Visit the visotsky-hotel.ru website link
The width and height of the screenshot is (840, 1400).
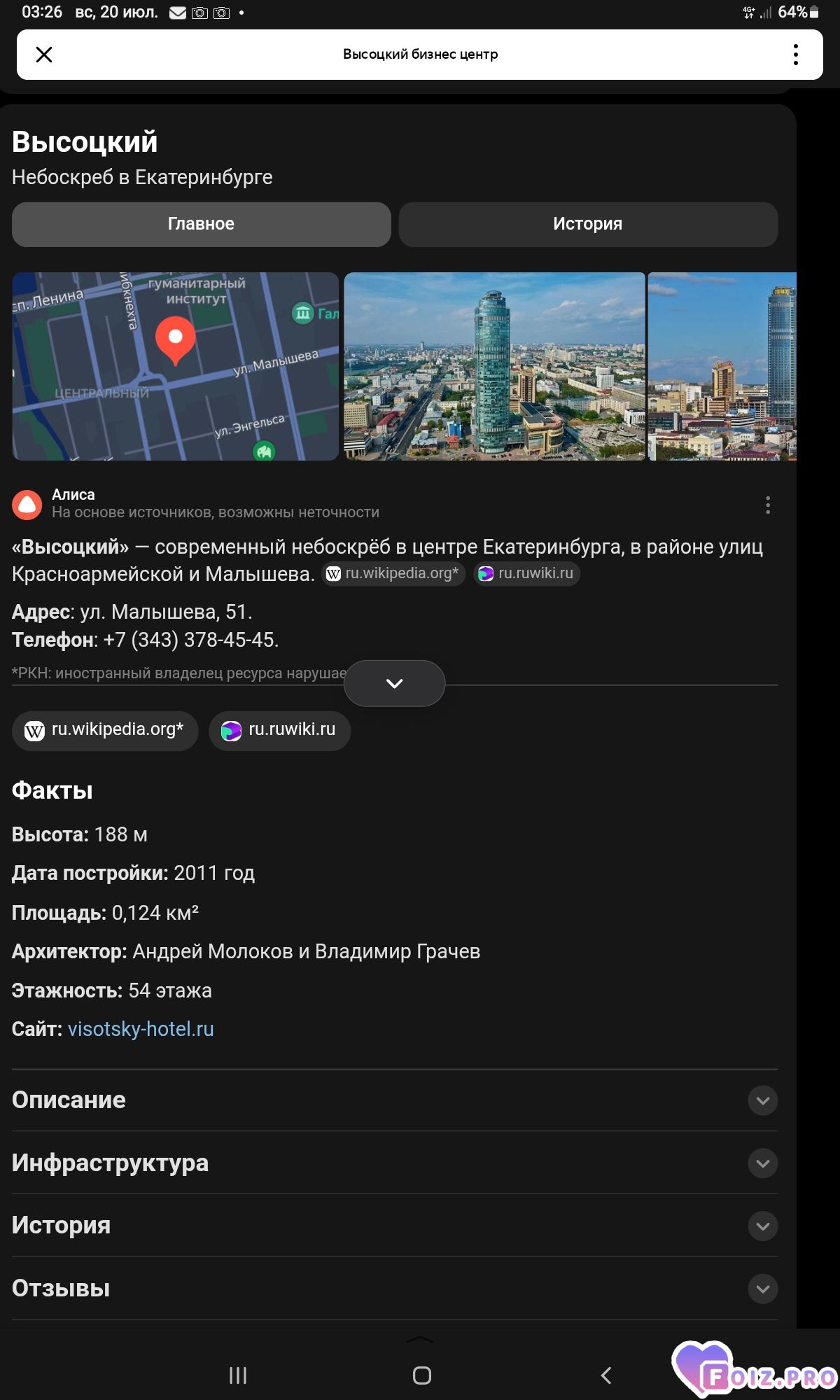[141, 1029]
